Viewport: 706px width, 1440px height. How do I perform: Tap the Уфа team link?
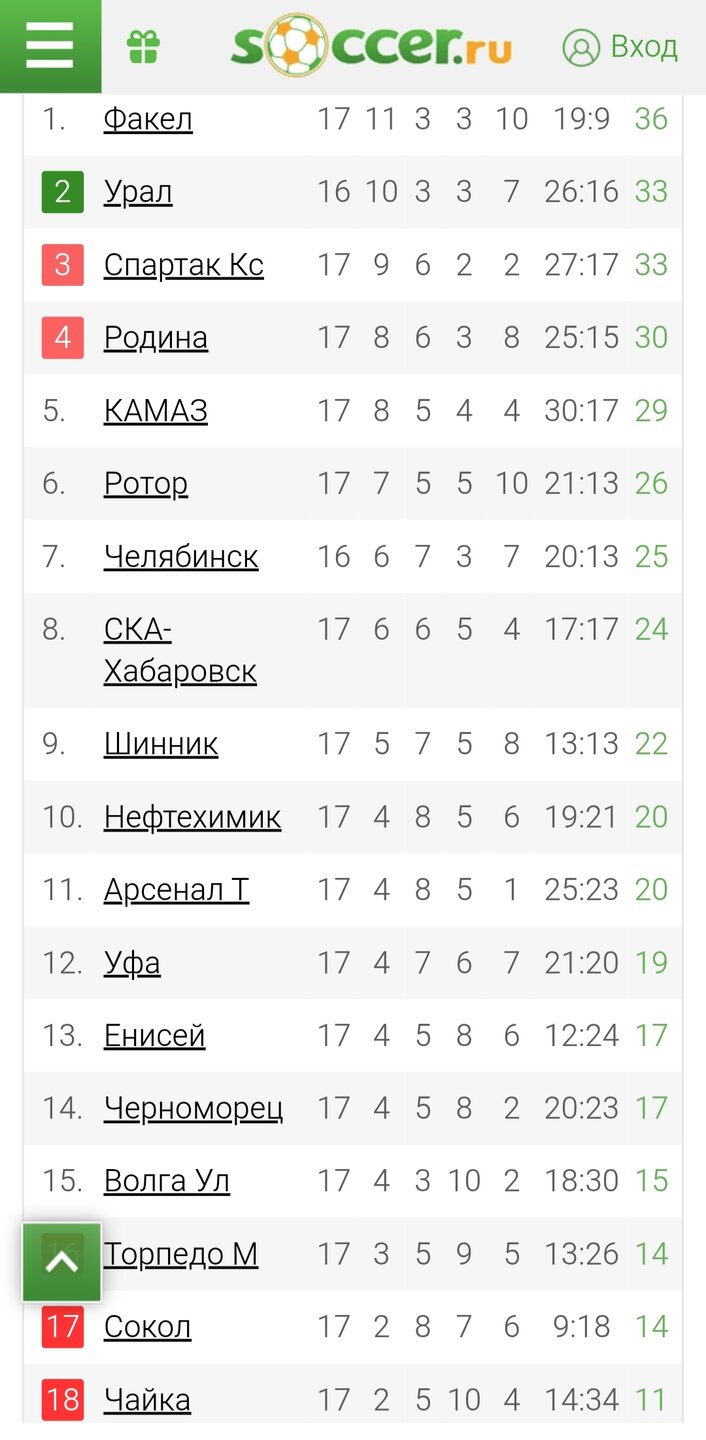pyautogui.click(x=132, y=963)
